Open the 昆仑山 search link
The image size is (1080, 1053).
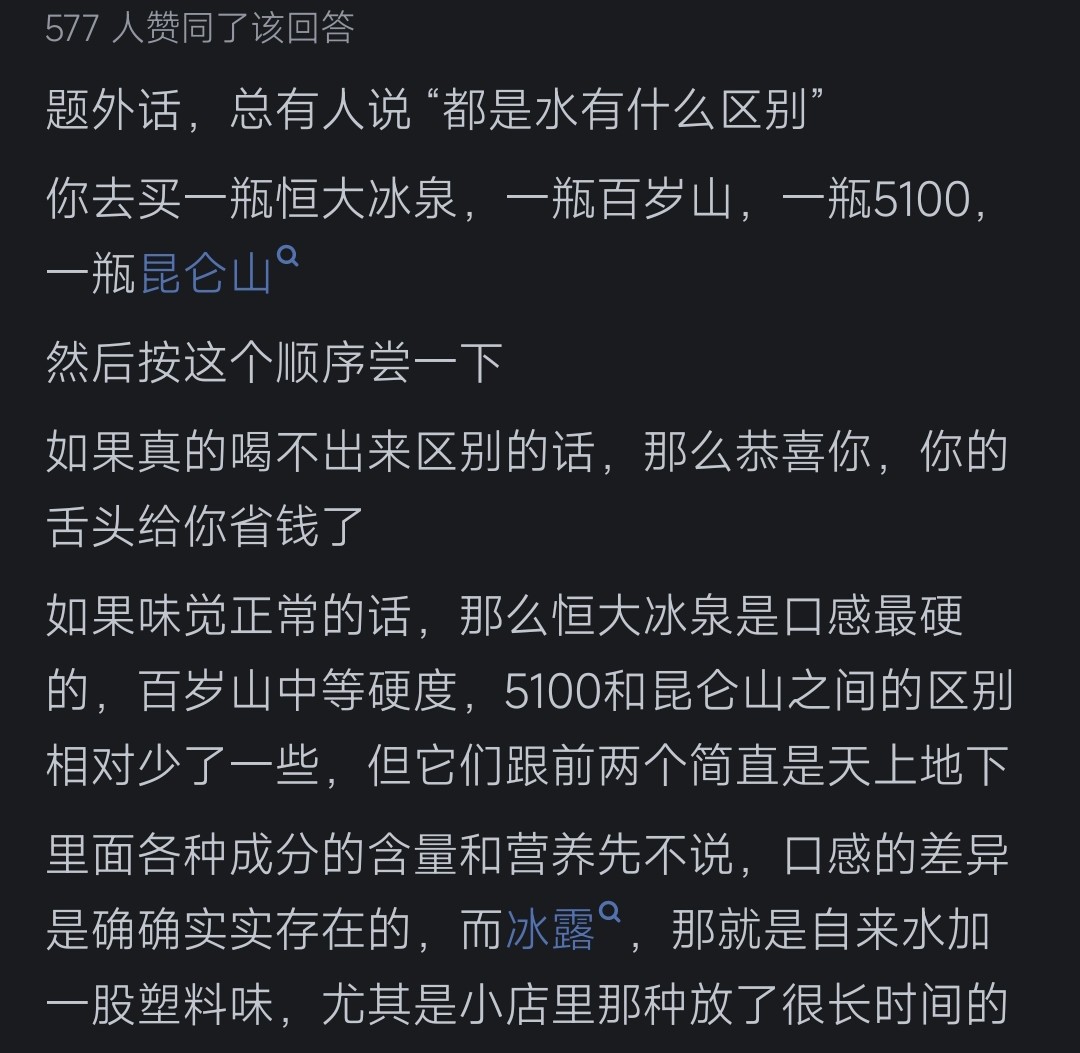[207, 275]
